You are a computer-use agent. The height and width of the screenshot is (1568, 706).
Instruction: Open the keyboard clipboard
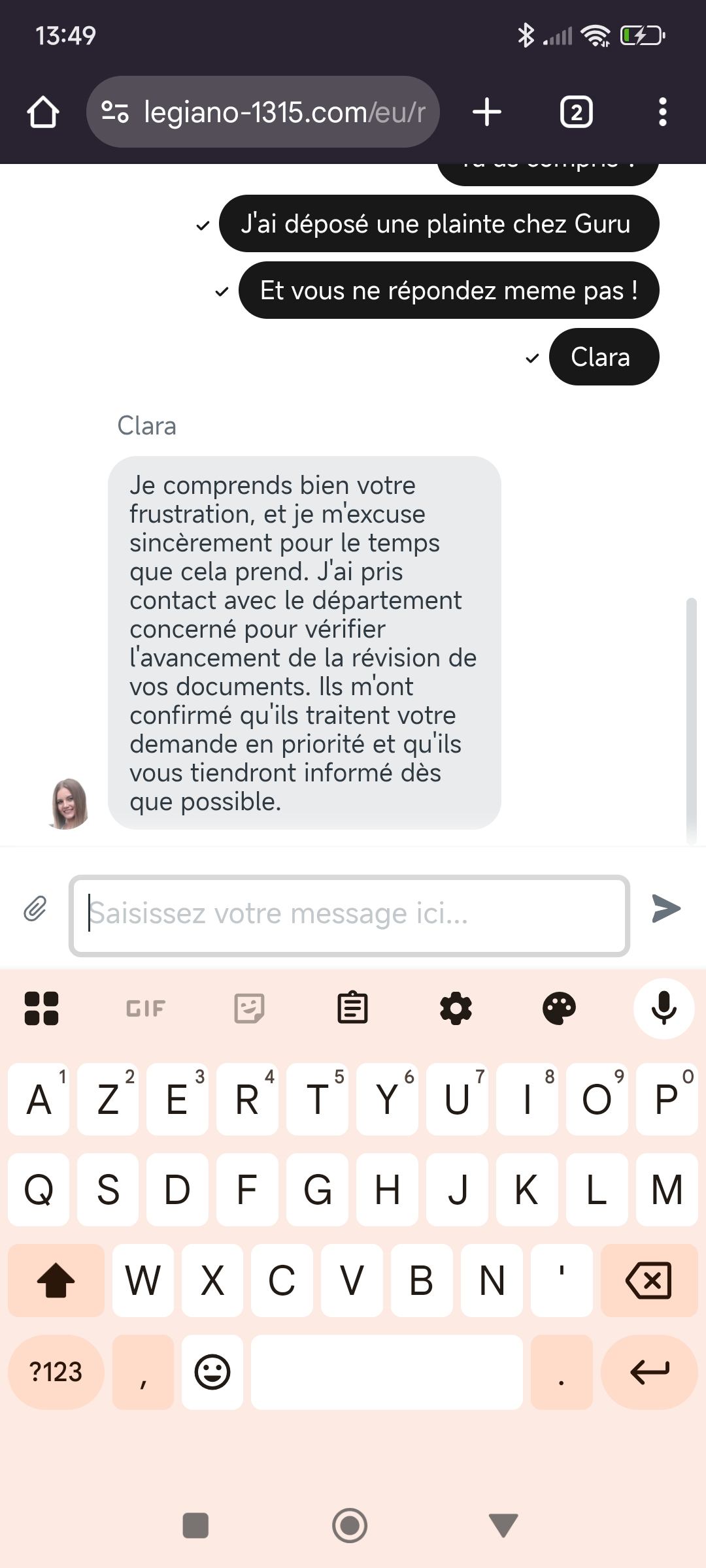click(x=352, y=1008)
